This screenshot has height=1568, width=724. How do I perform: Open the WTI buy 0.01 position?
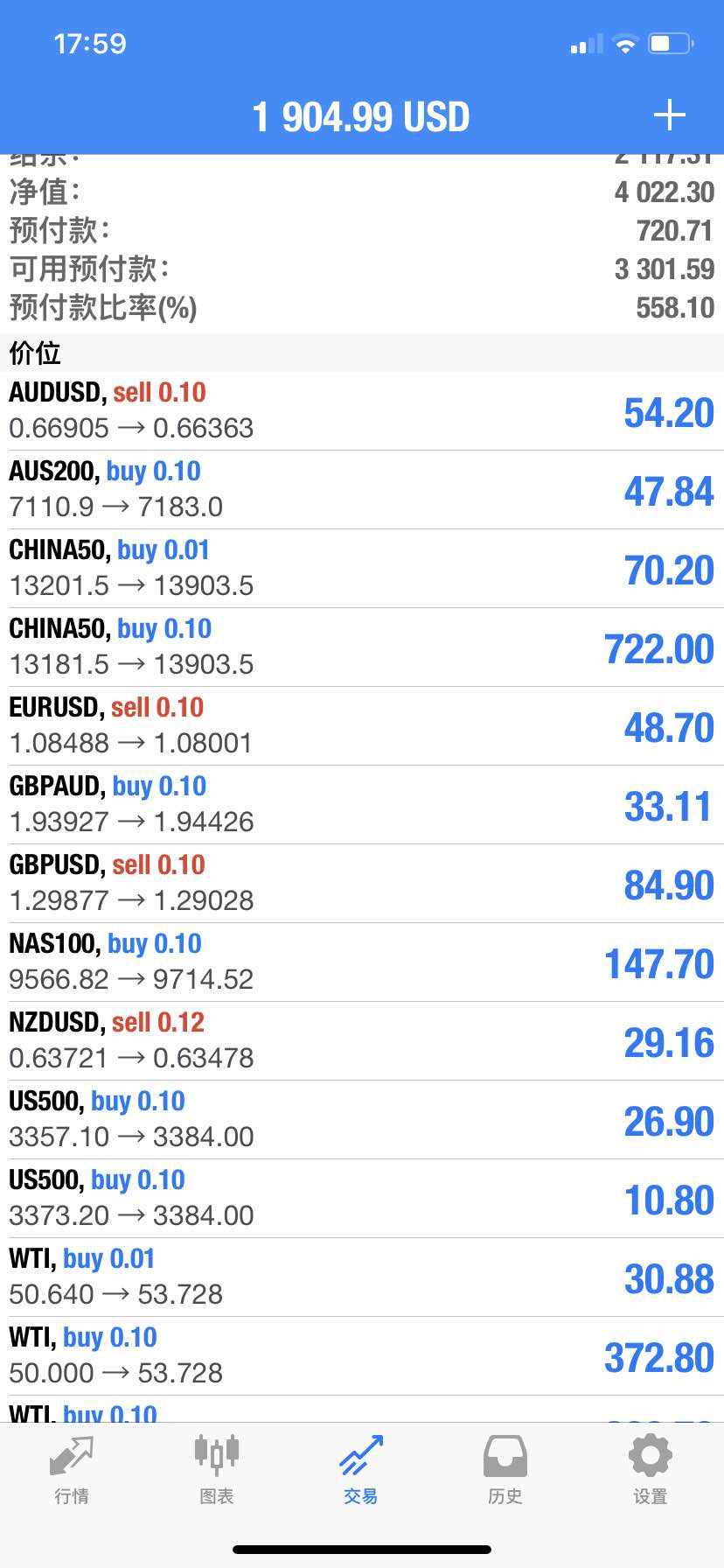362,1277
